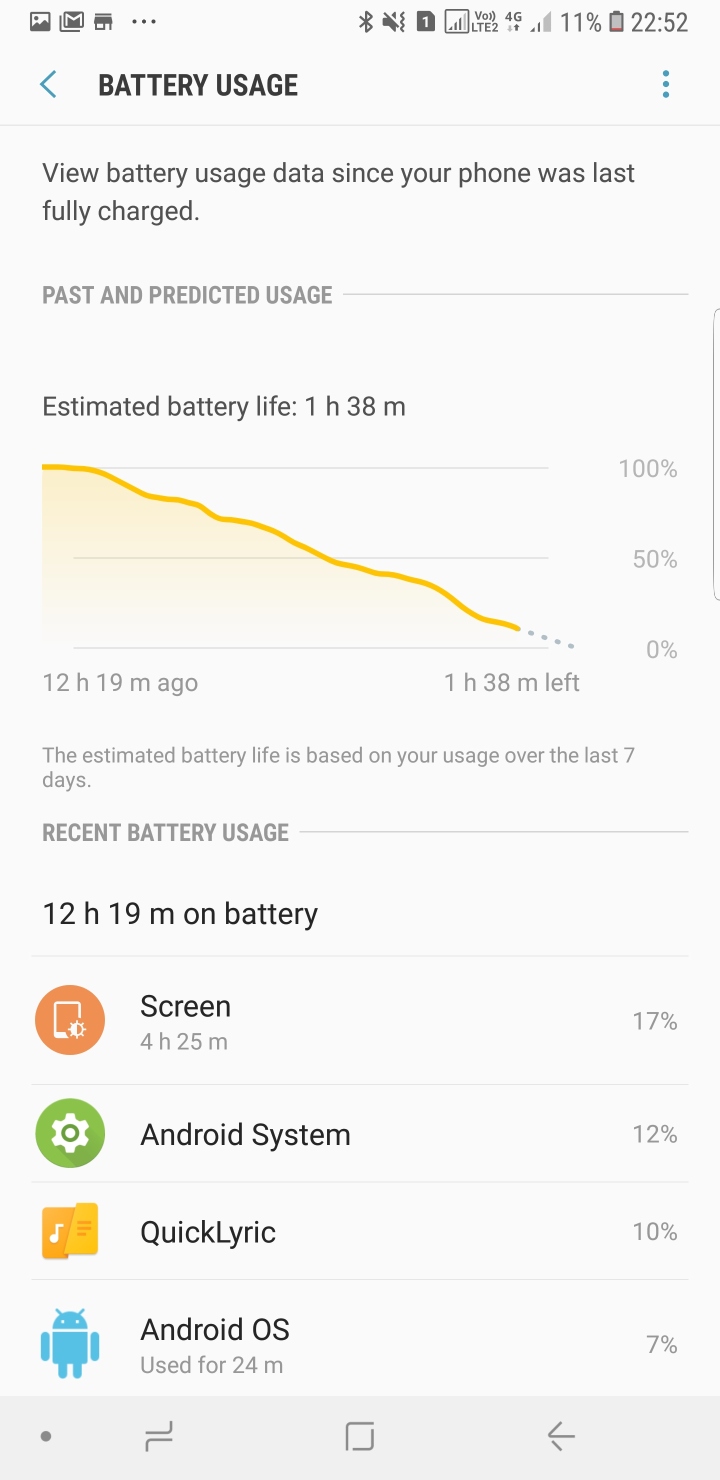This screenshot has height=1480, width=720.
Task: Select the QuickLyric battery entry
Action: pyautogui.click(x=360, y=1232)
